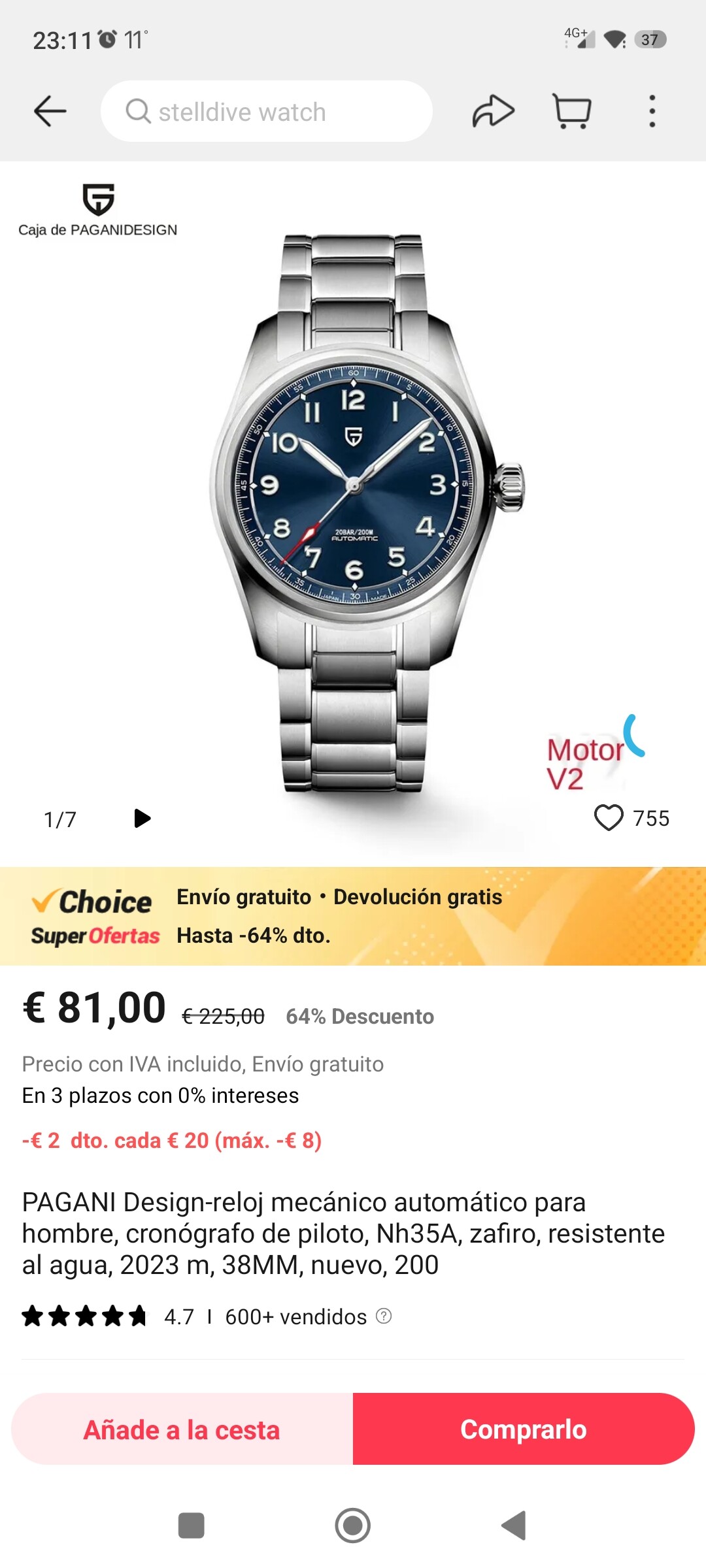Tap Comprarlo to buy now
Image resolution: width=706 pixels, height=1568 pixels.
point(524,1429)
